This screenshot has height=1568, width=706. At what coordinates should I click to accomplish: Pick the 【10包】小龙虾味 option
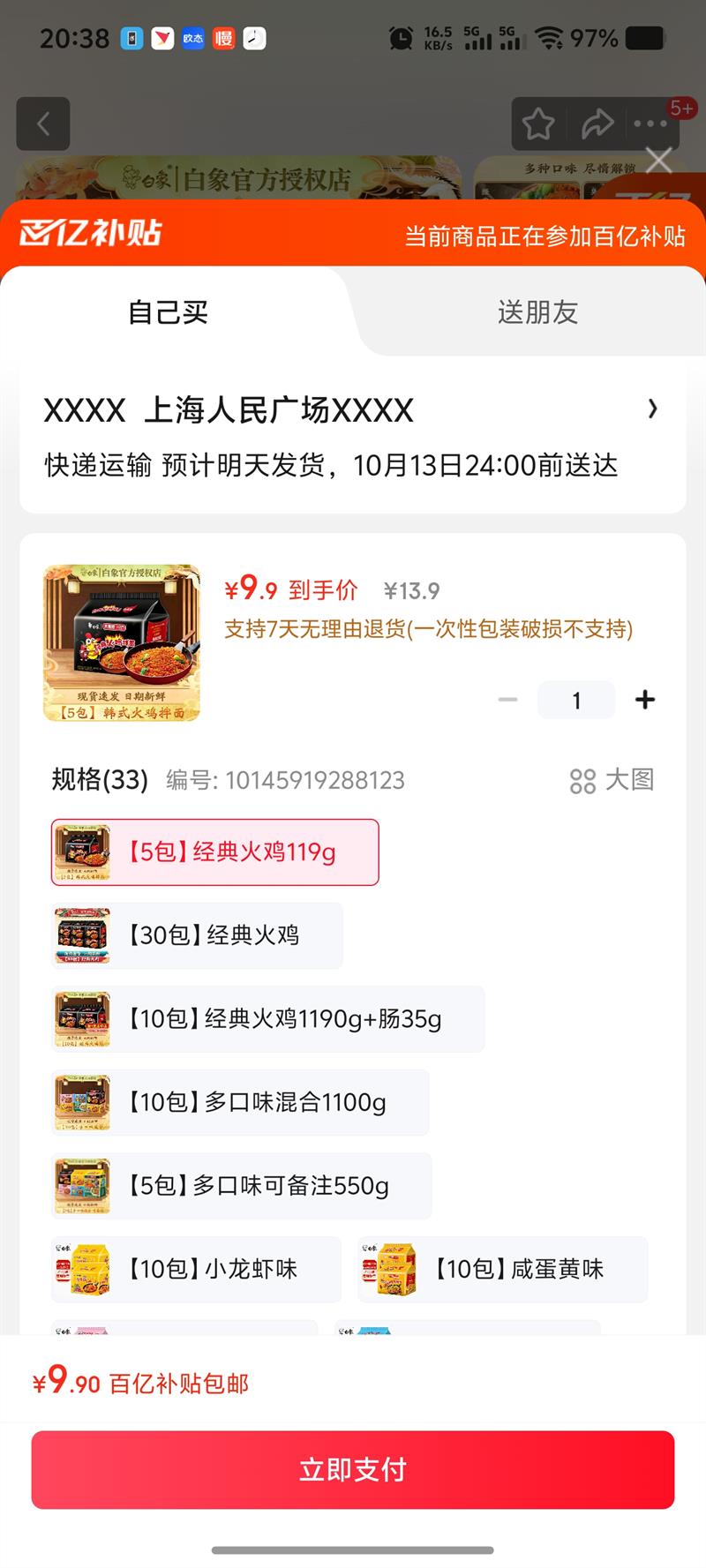196,1270
